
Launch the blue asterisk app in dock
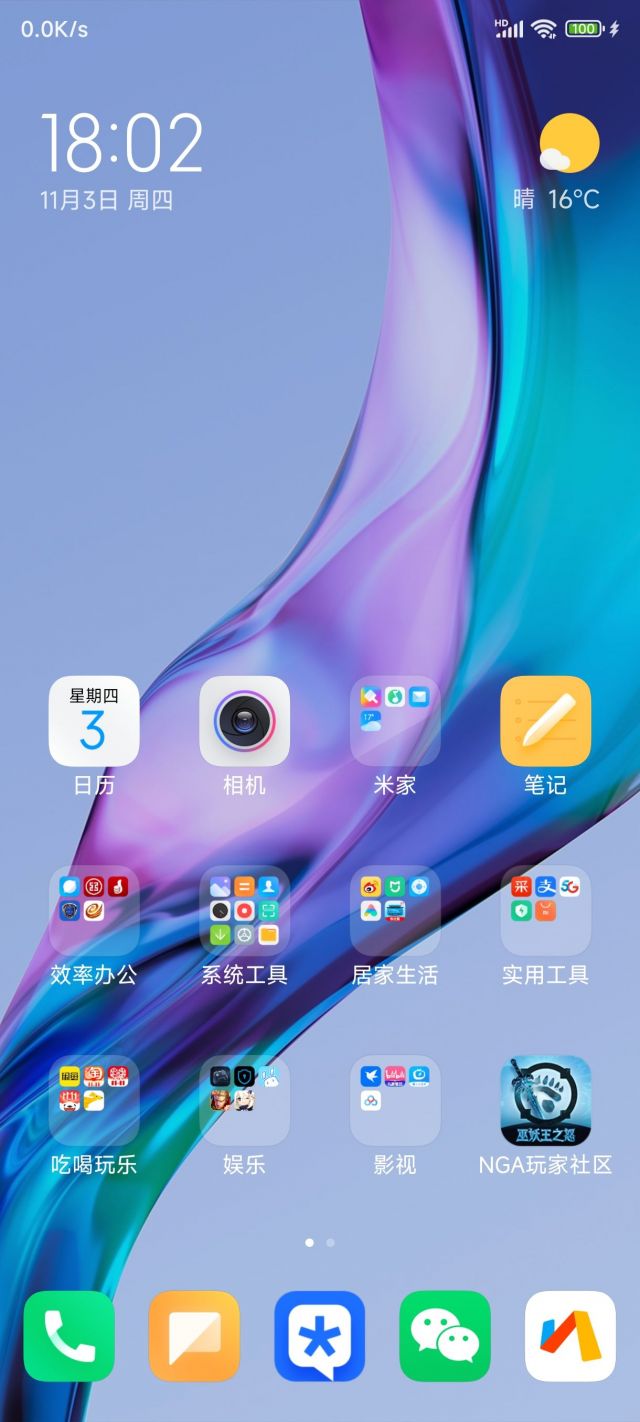320,1336
